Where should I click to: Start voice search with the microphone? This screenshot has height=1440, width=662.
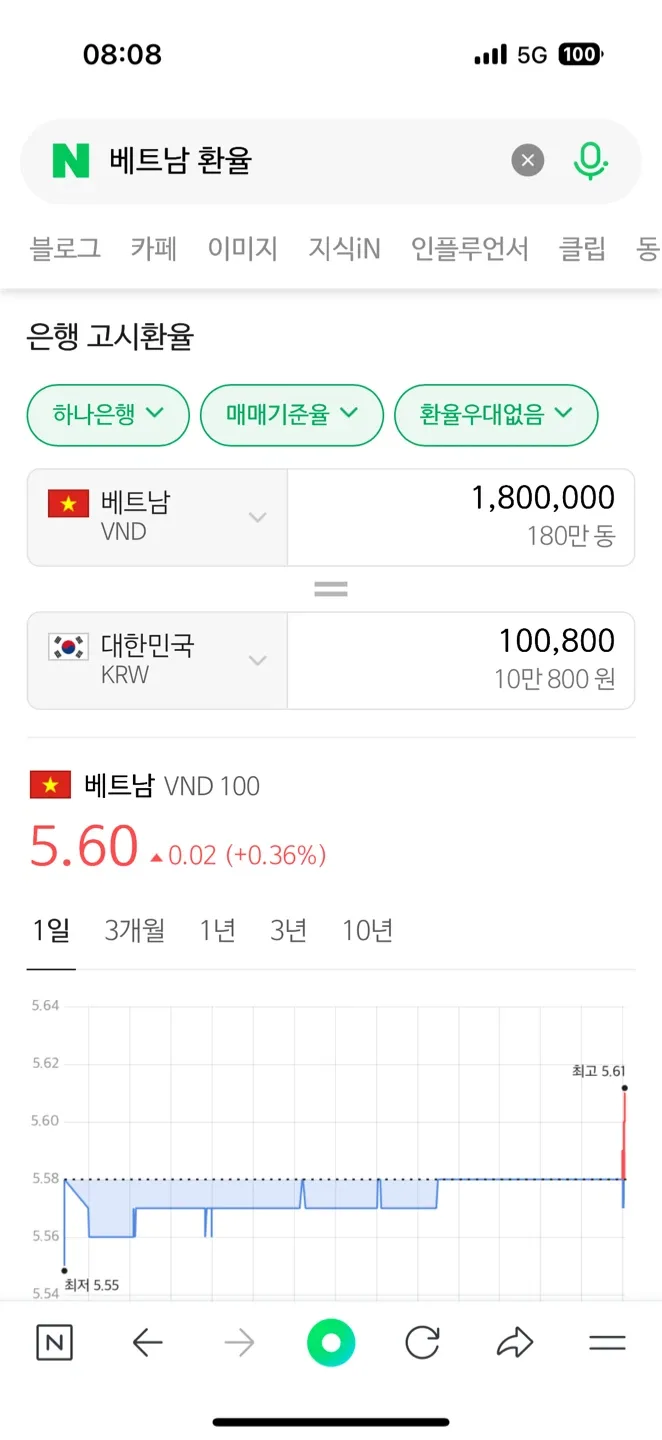(590, 160)
